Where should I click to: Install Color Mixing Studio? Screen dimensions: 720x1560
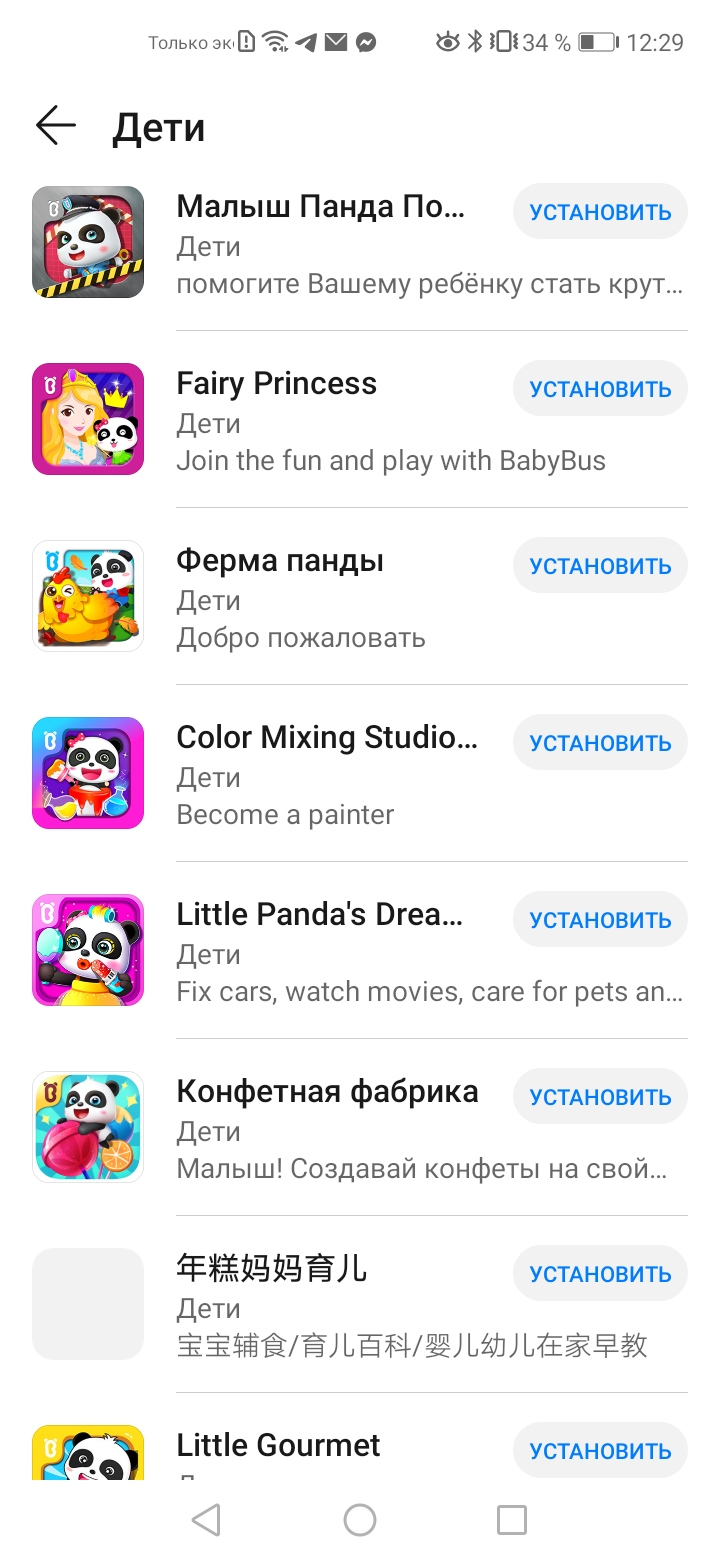pyautogui.click(x=600, y=743)
